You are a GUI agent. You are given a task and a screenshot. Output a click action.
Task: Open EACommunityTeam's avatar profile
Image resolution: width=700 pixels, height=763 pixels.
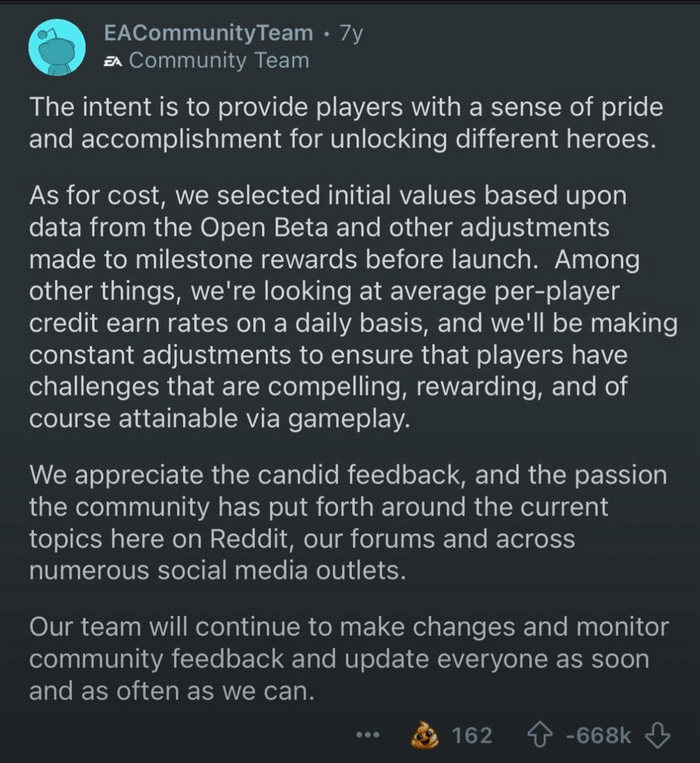point(57,47)
